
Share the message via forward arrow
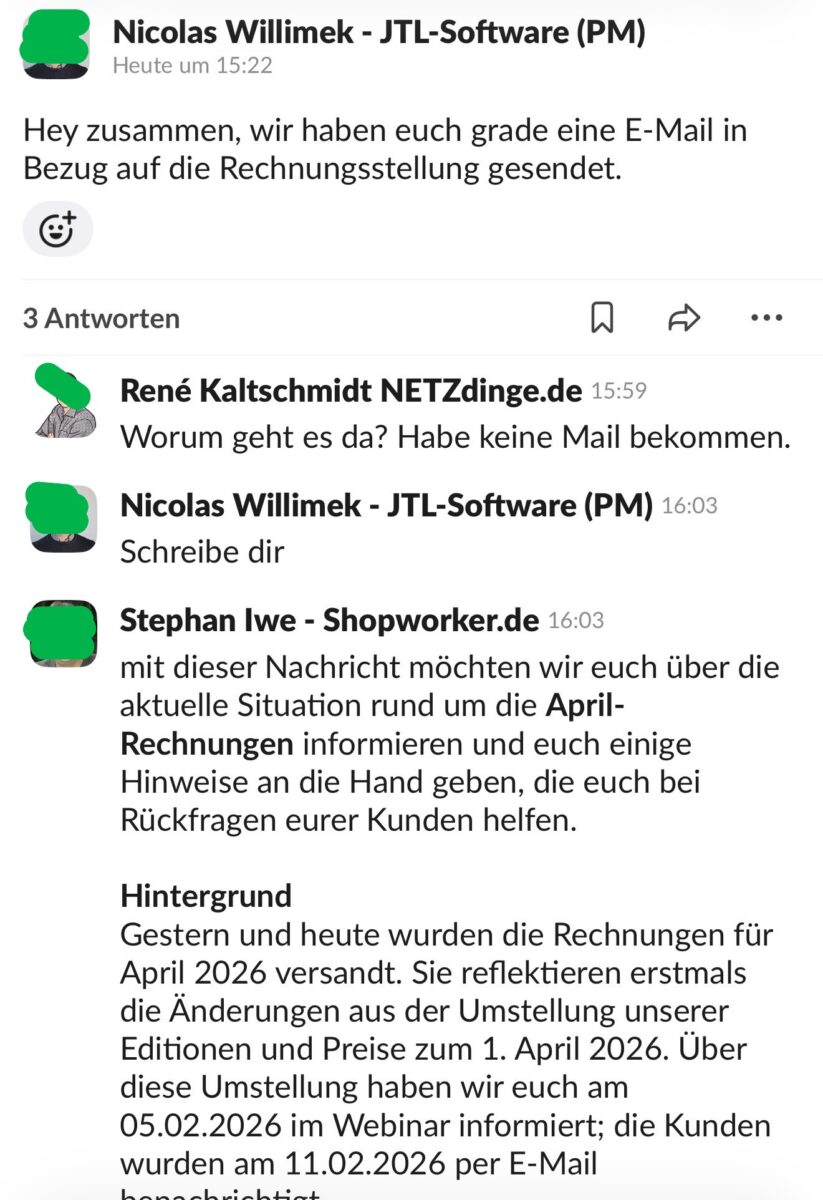click(683, 318)
